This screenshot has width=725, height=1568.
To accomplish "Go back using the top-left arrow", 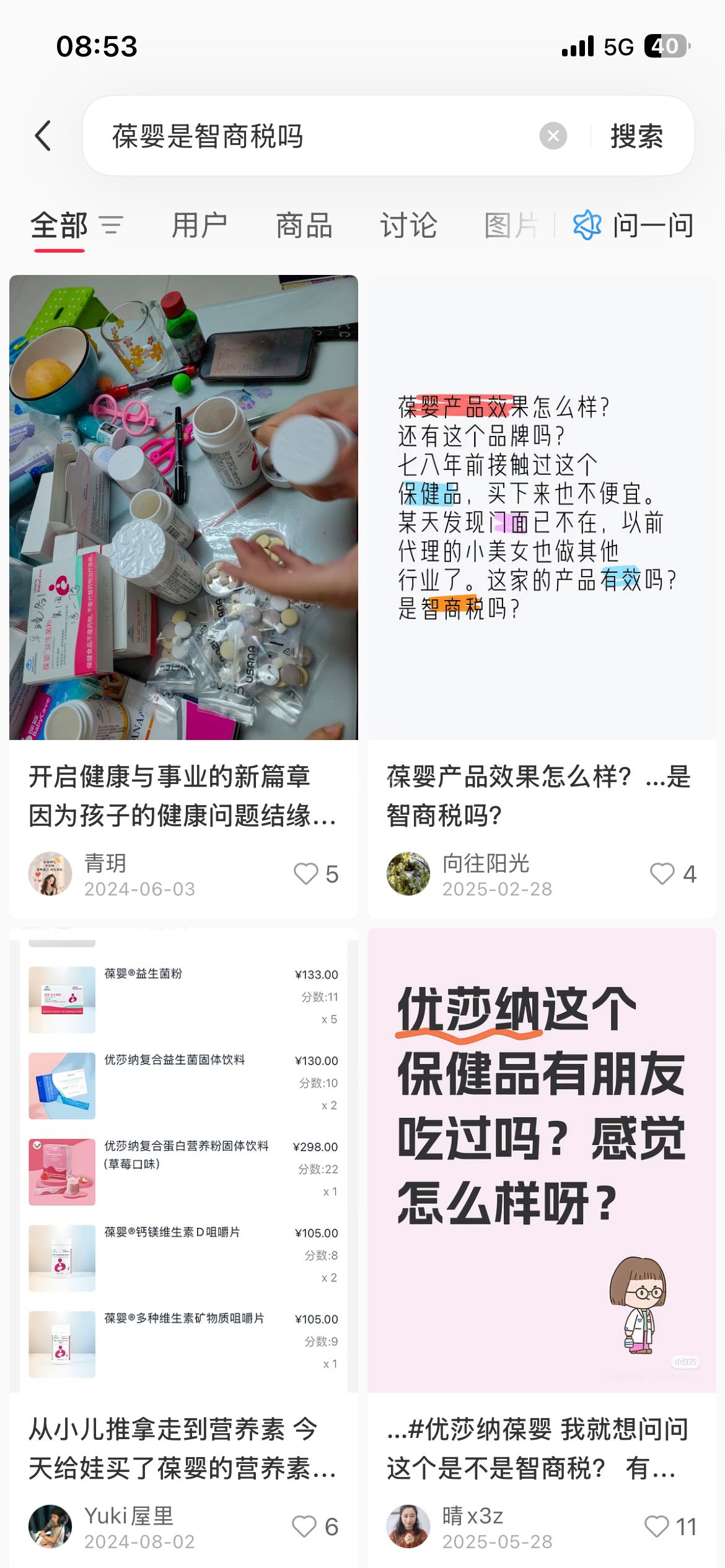I will click(43, 136).
